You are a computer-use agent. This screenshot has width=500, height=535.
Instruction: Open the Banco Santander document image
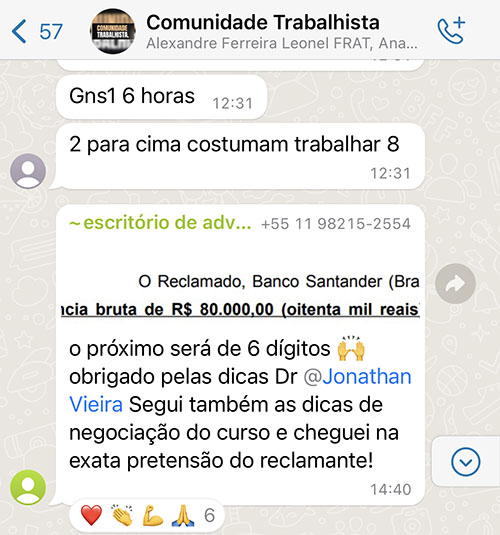pos(240,283)
